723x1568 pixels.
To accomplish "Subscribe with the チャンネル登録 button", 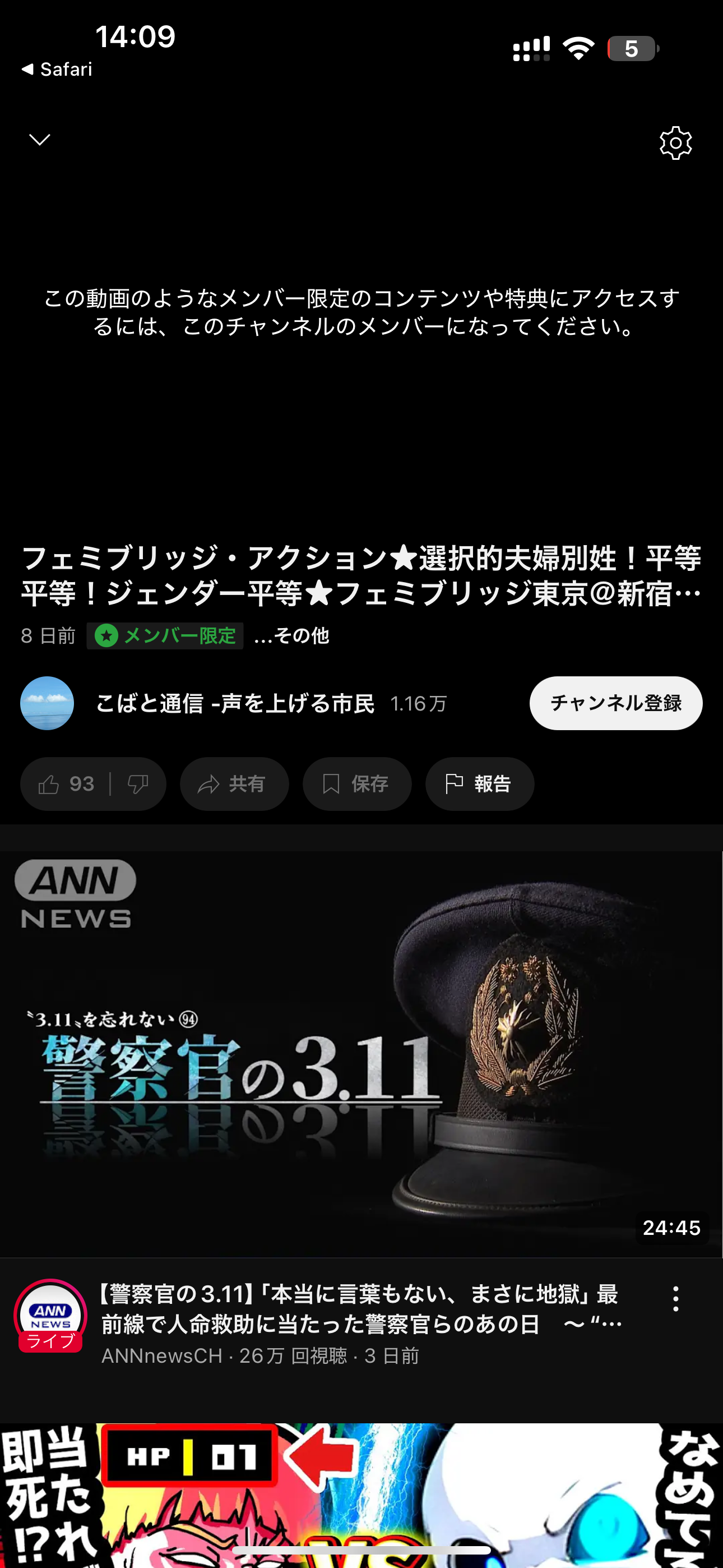I will pos(615,703).
